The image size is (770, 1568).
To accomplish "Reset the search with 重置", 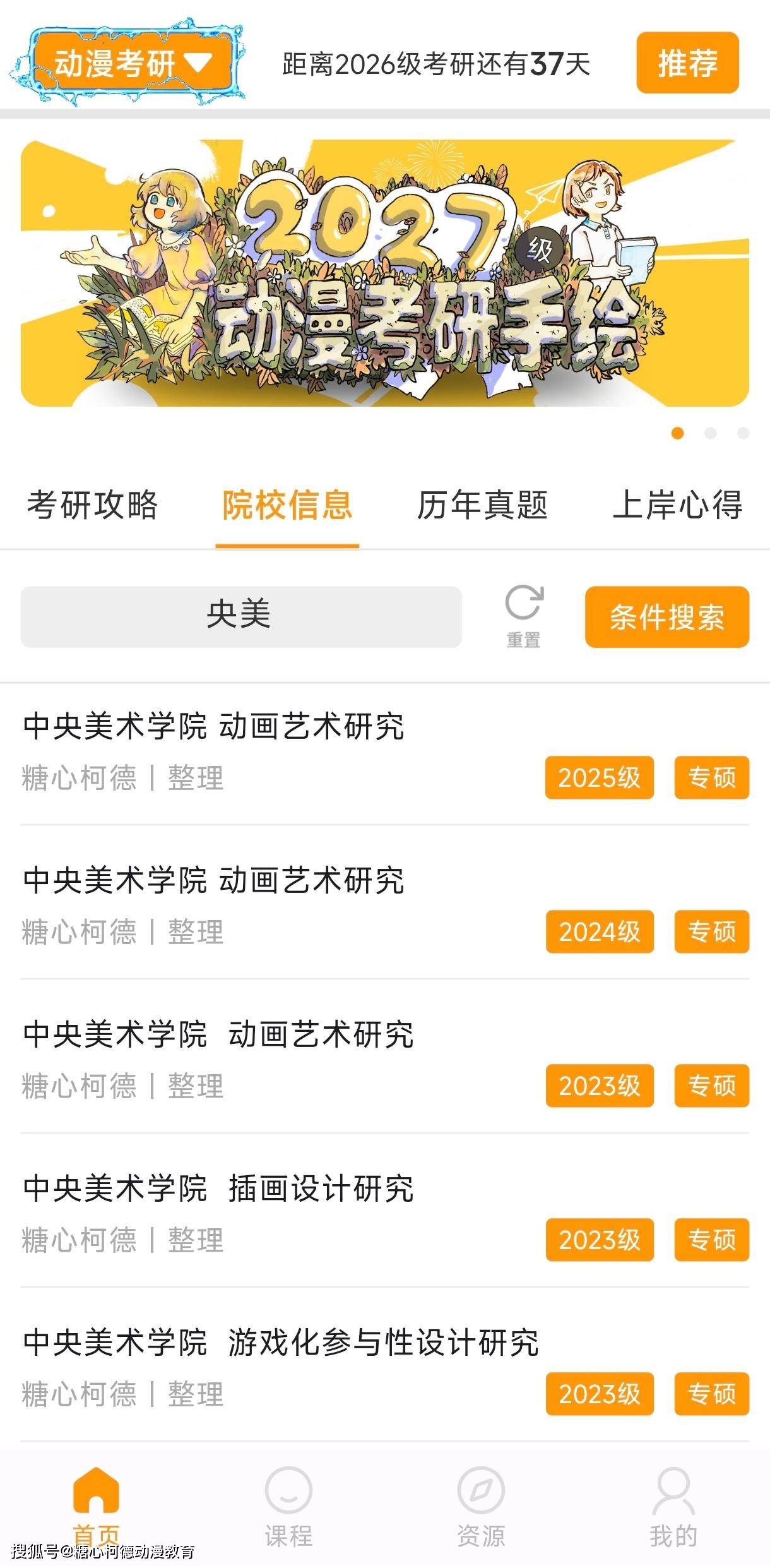I will click(523, 616).
